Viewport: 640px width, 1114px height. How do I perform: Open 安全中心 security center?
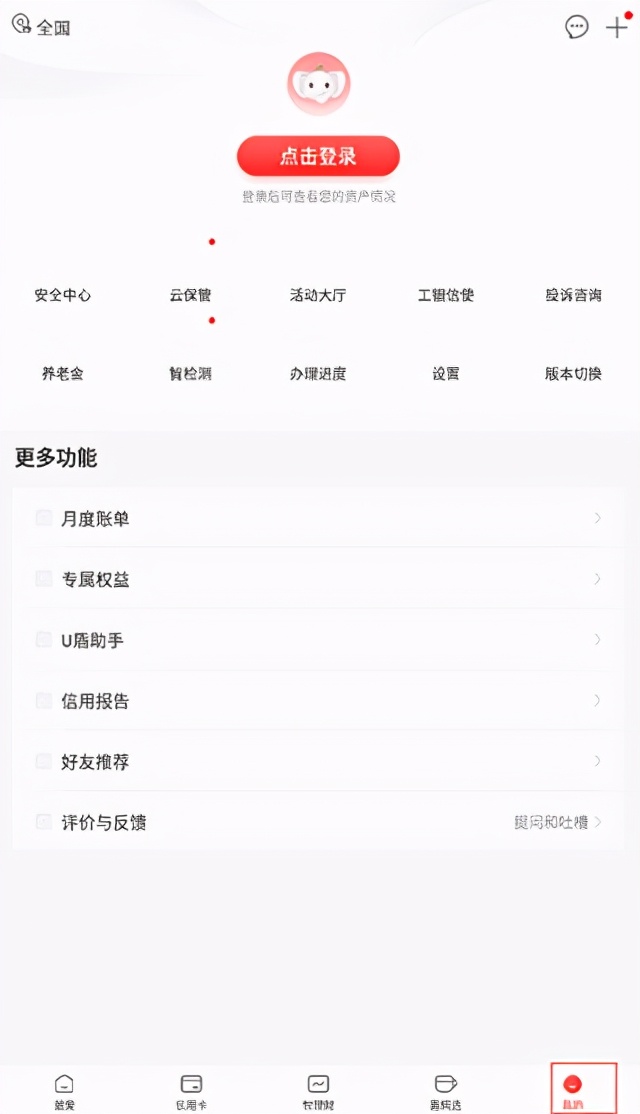(63, 295)
